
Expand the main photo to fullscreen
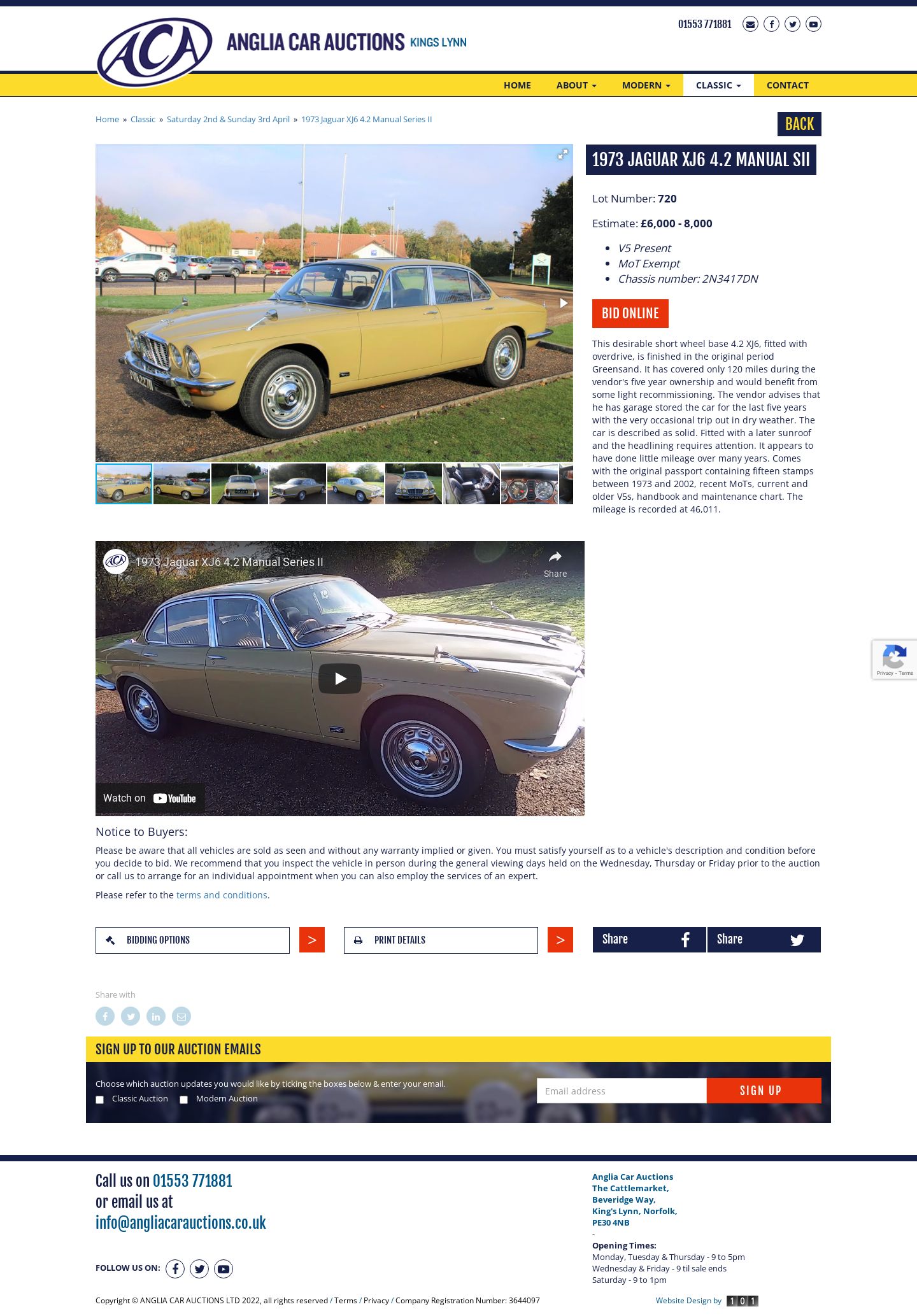point(563,155)
